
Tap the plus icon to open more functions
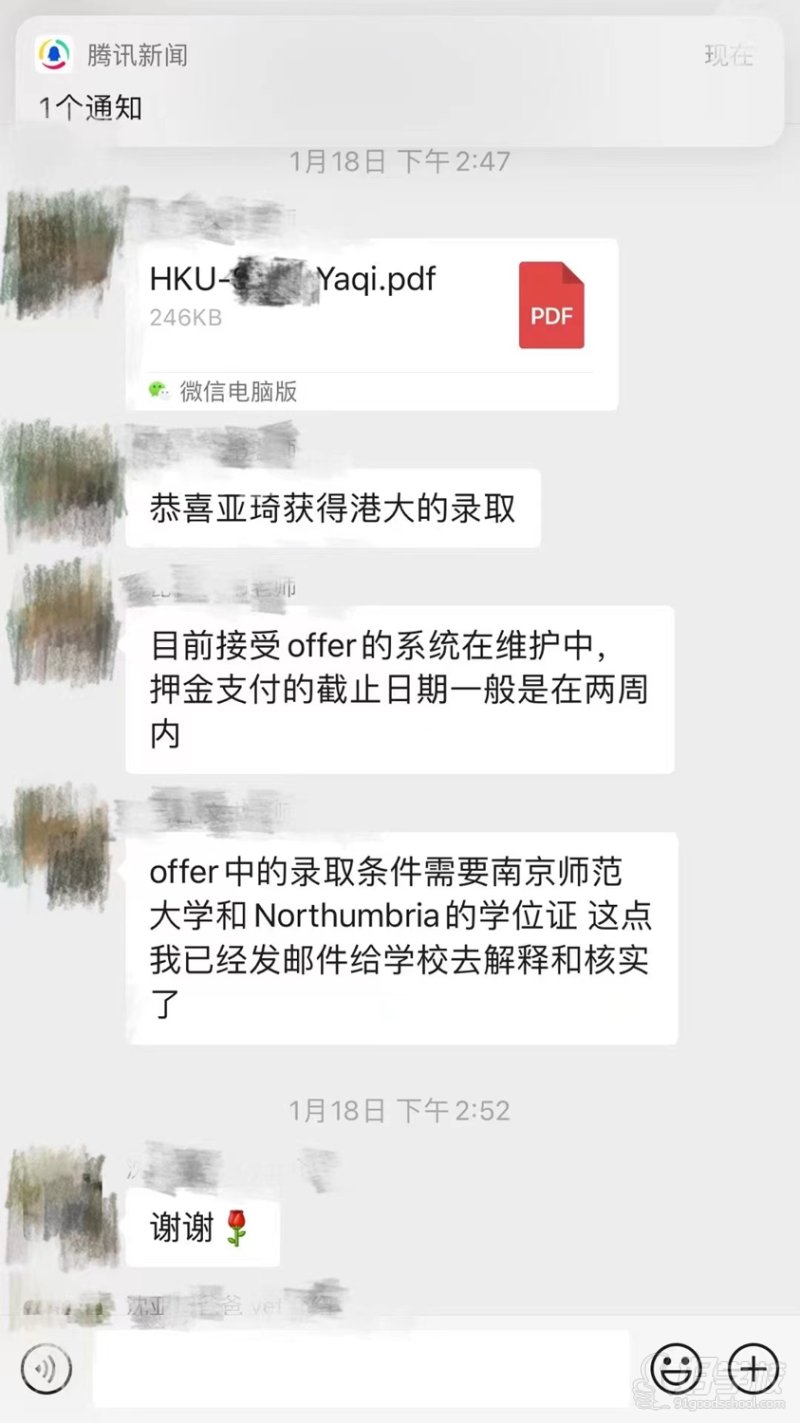pos(753,1366)
